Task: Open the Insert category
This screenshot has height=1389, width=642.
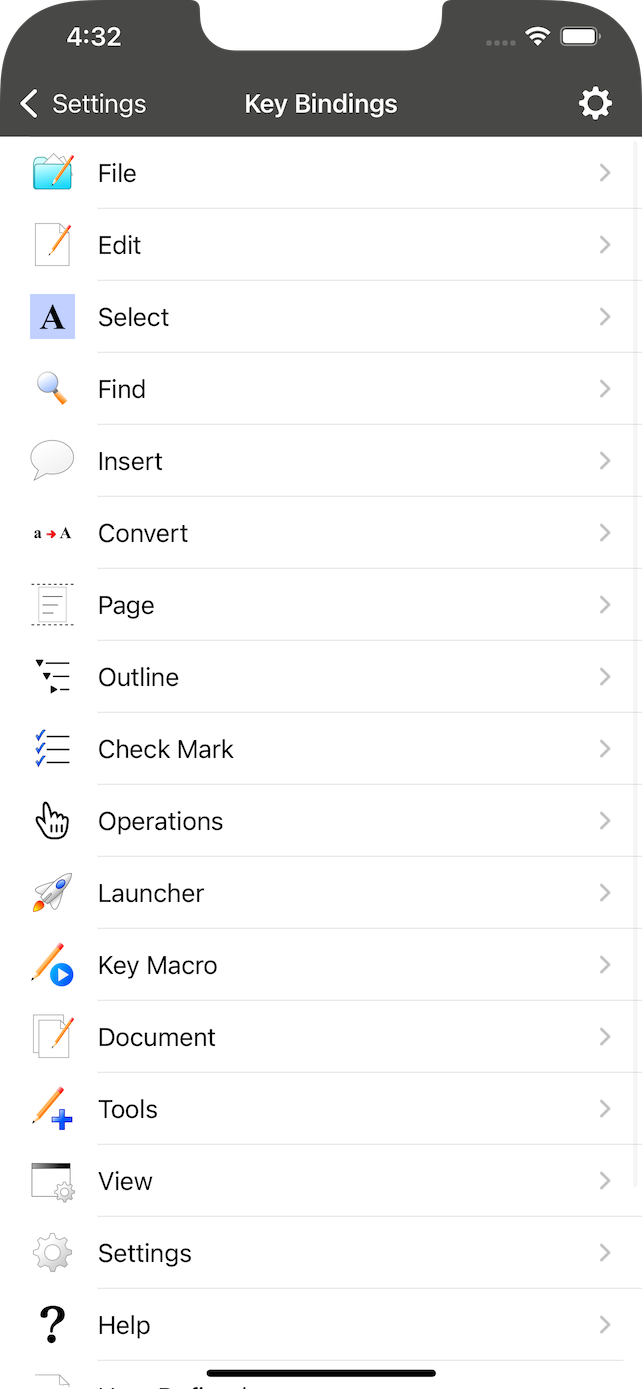Action: pyautogui.click(x=321, y=461)
